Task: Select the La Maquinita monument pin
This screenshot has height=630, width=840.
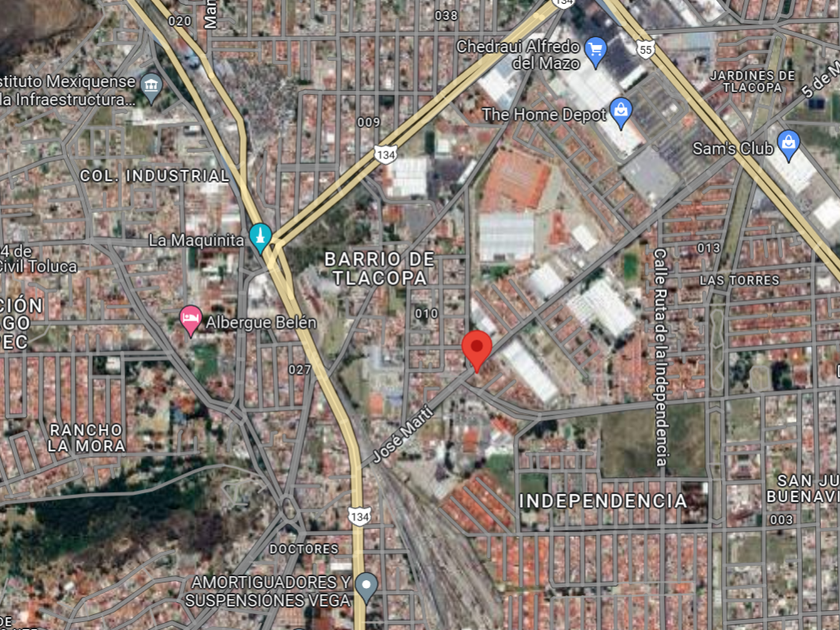Action: (260, 238)
